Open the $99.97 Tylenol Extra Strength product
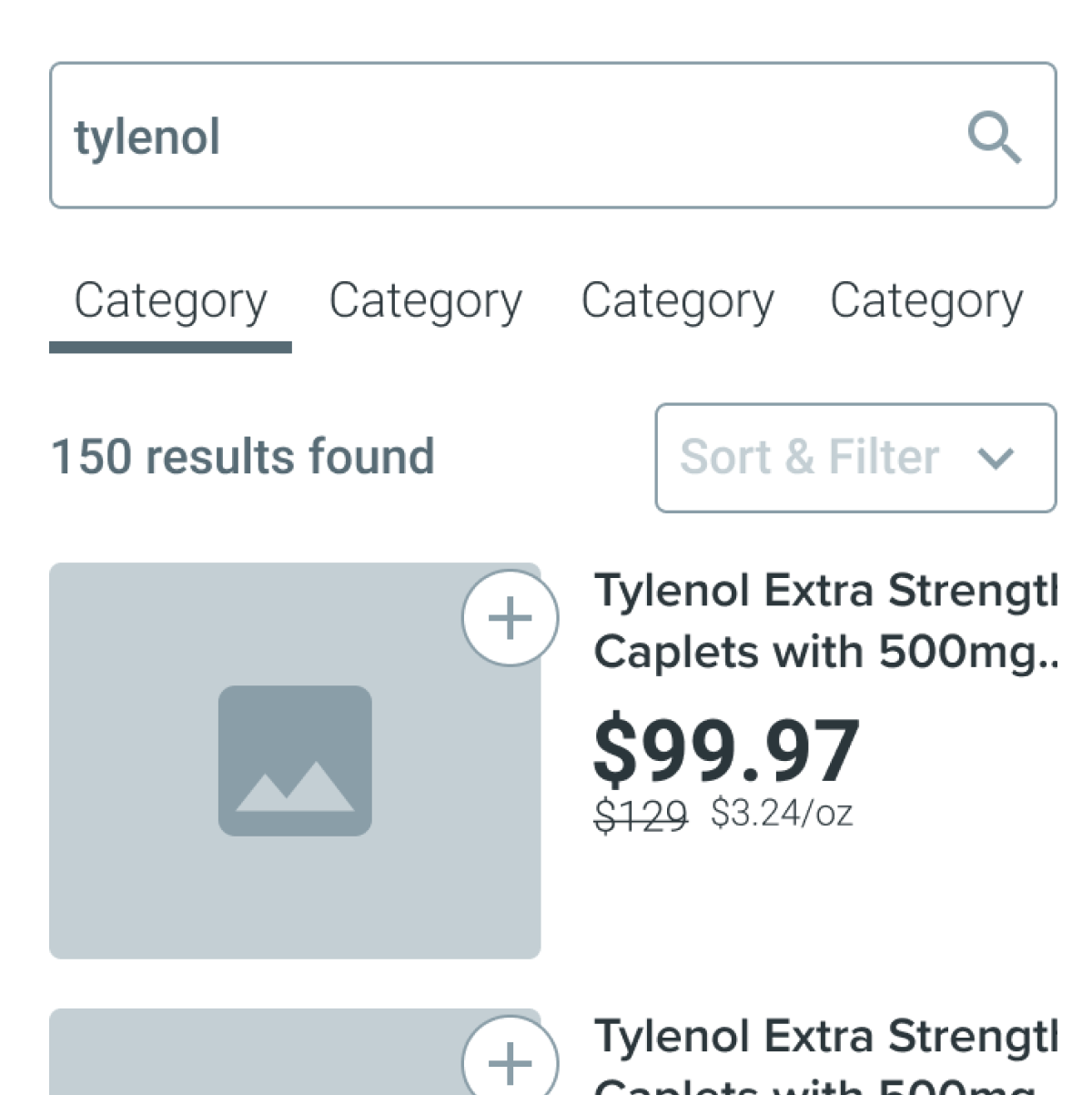This screenshot has width=1092, height=1095. coord(824,622)
